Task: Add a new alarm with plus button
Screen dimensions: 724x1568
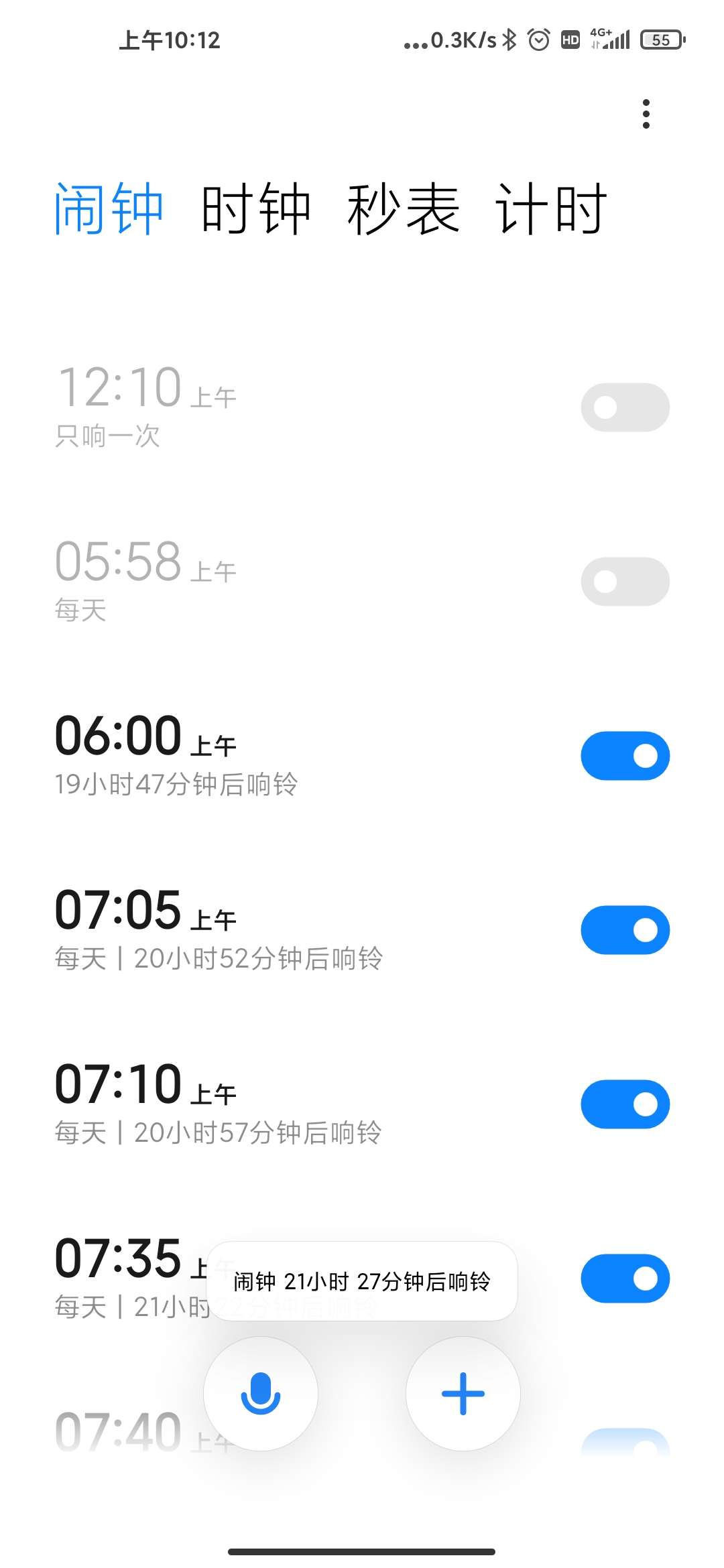Action: pyautogui.click(x=463, y=1394)
